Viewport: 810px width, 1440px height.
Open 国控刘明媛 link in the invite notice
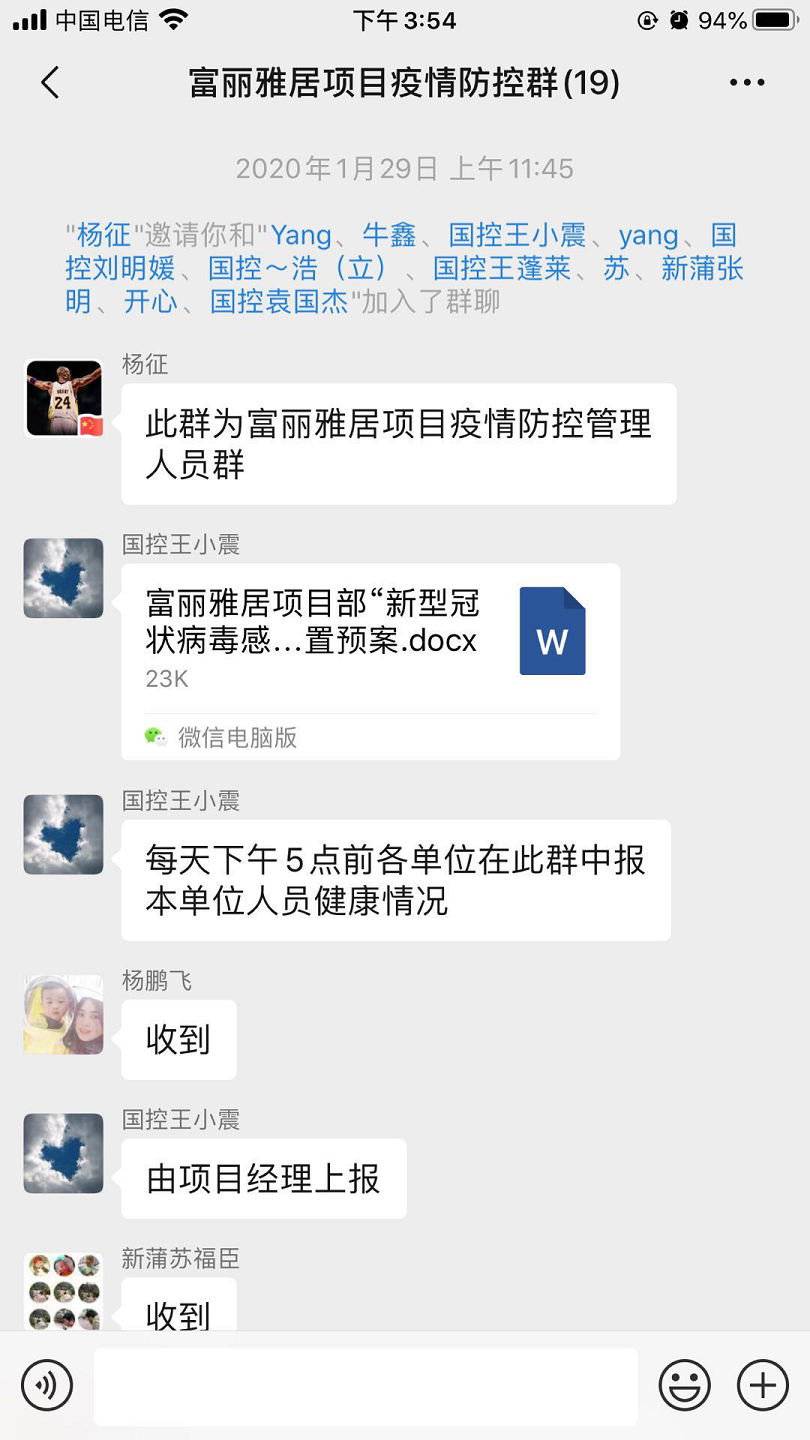(x=120, y=269)
